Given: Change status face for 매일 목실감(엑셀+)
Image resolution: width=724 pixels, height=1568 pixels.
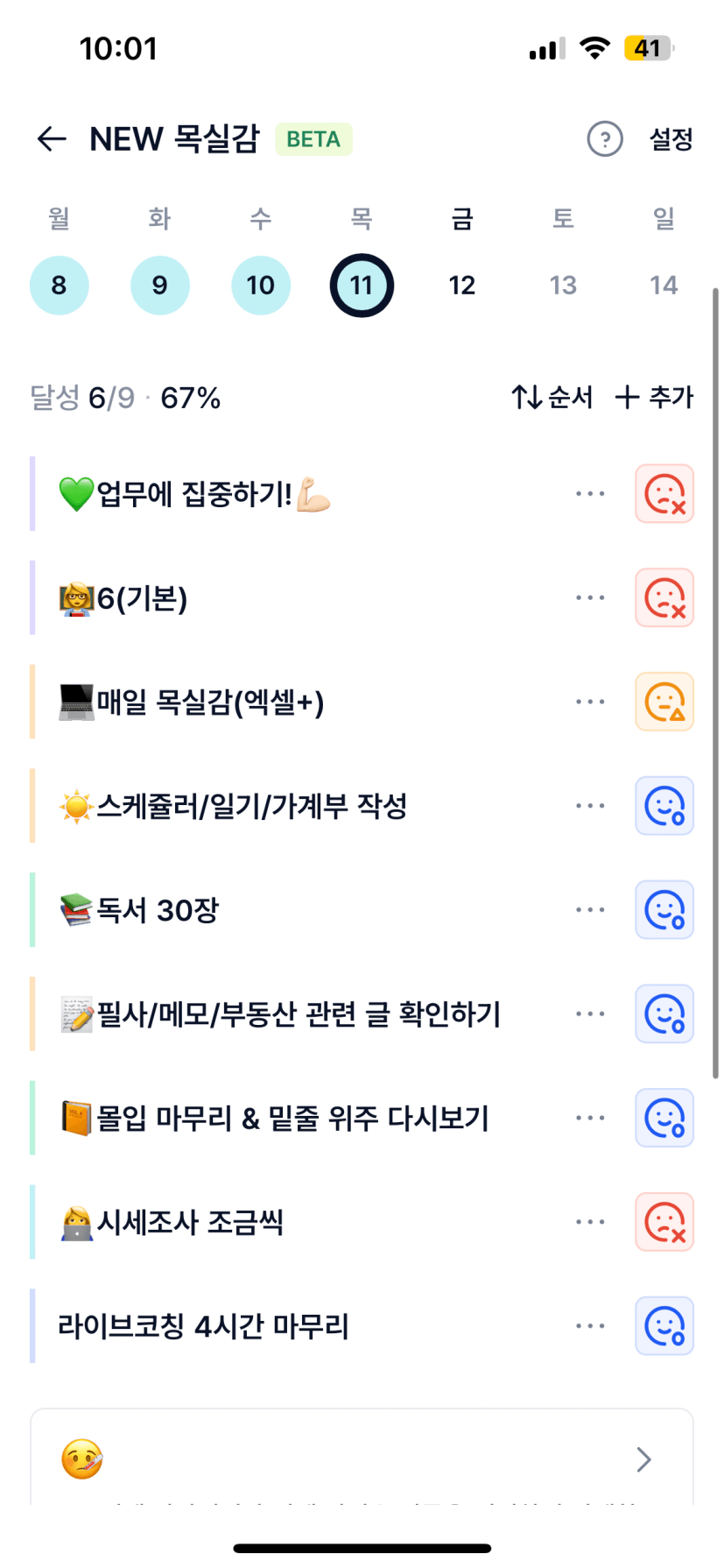Looking at the screenshot, I should pos(664,702).
